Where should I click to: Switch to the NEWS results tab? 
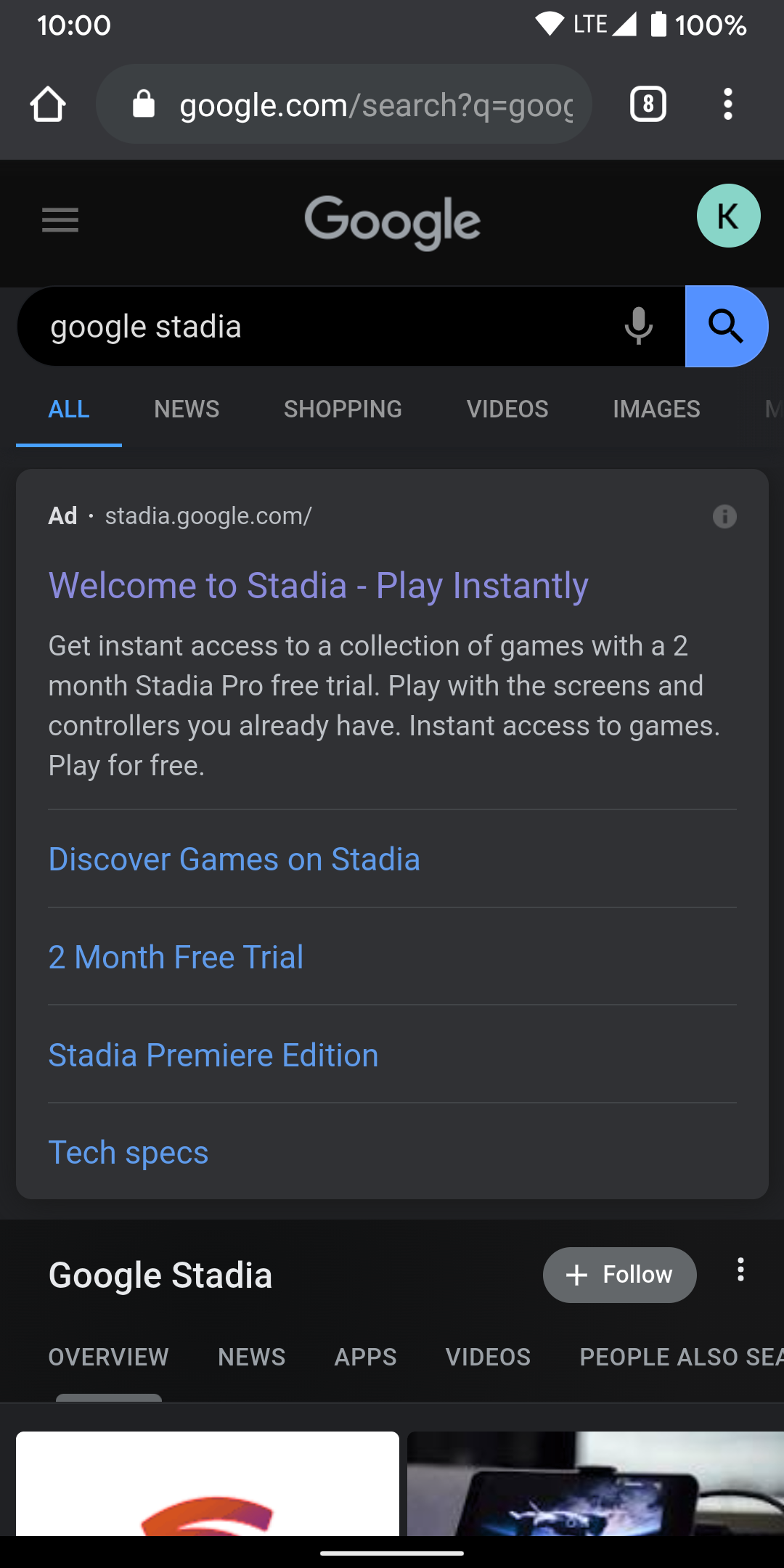(186, 409)
